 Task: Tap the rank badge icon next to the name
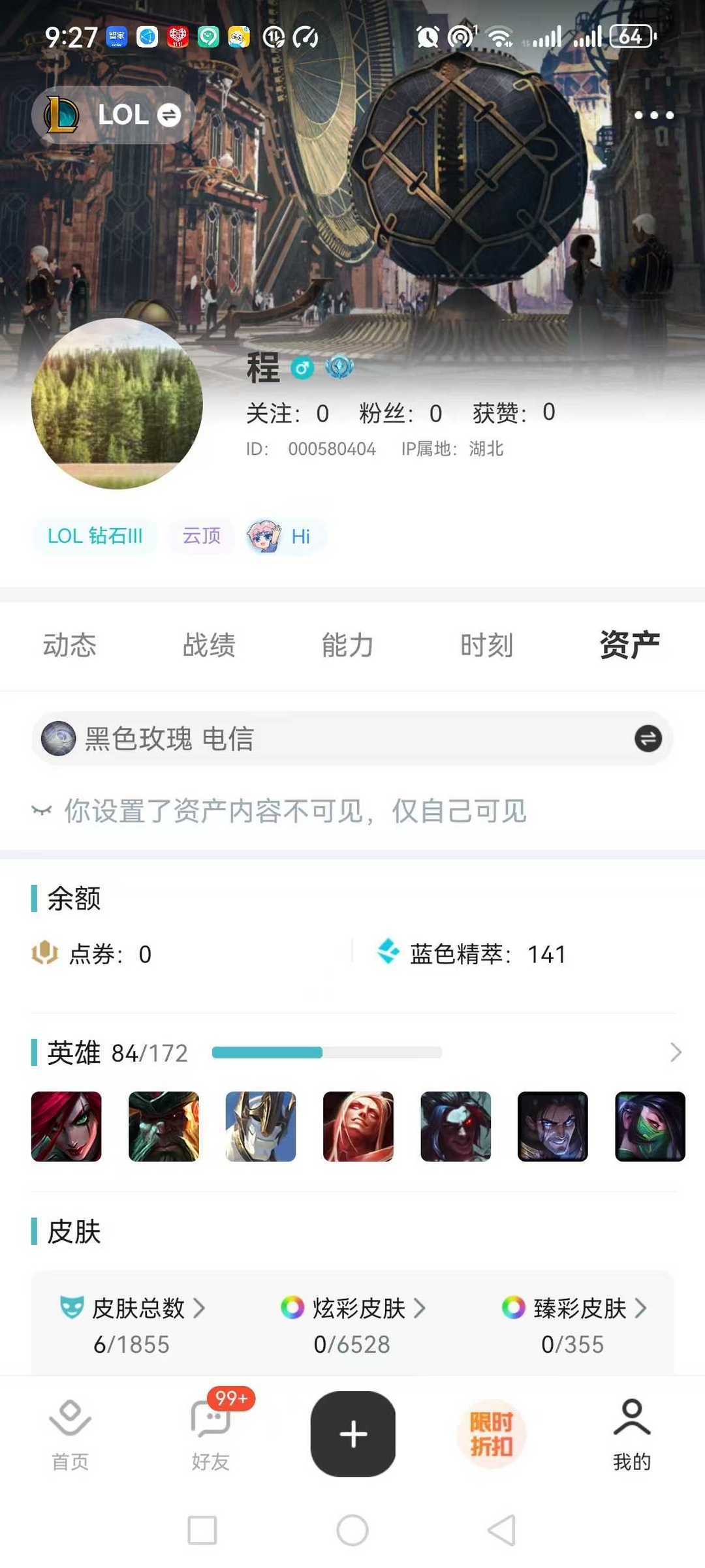337,367
